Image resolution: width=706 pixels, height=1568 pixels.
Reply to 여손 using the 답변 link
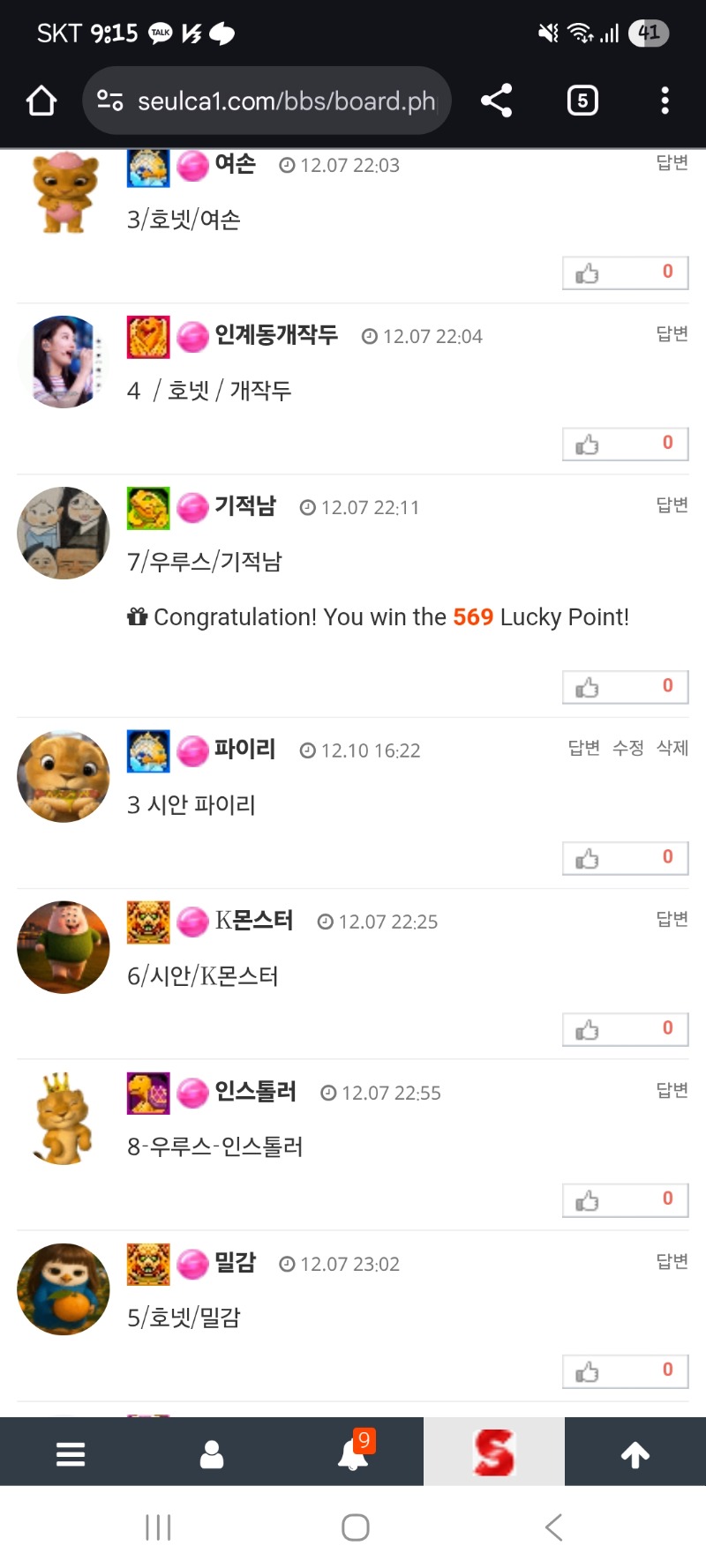[x=671, y=162]
